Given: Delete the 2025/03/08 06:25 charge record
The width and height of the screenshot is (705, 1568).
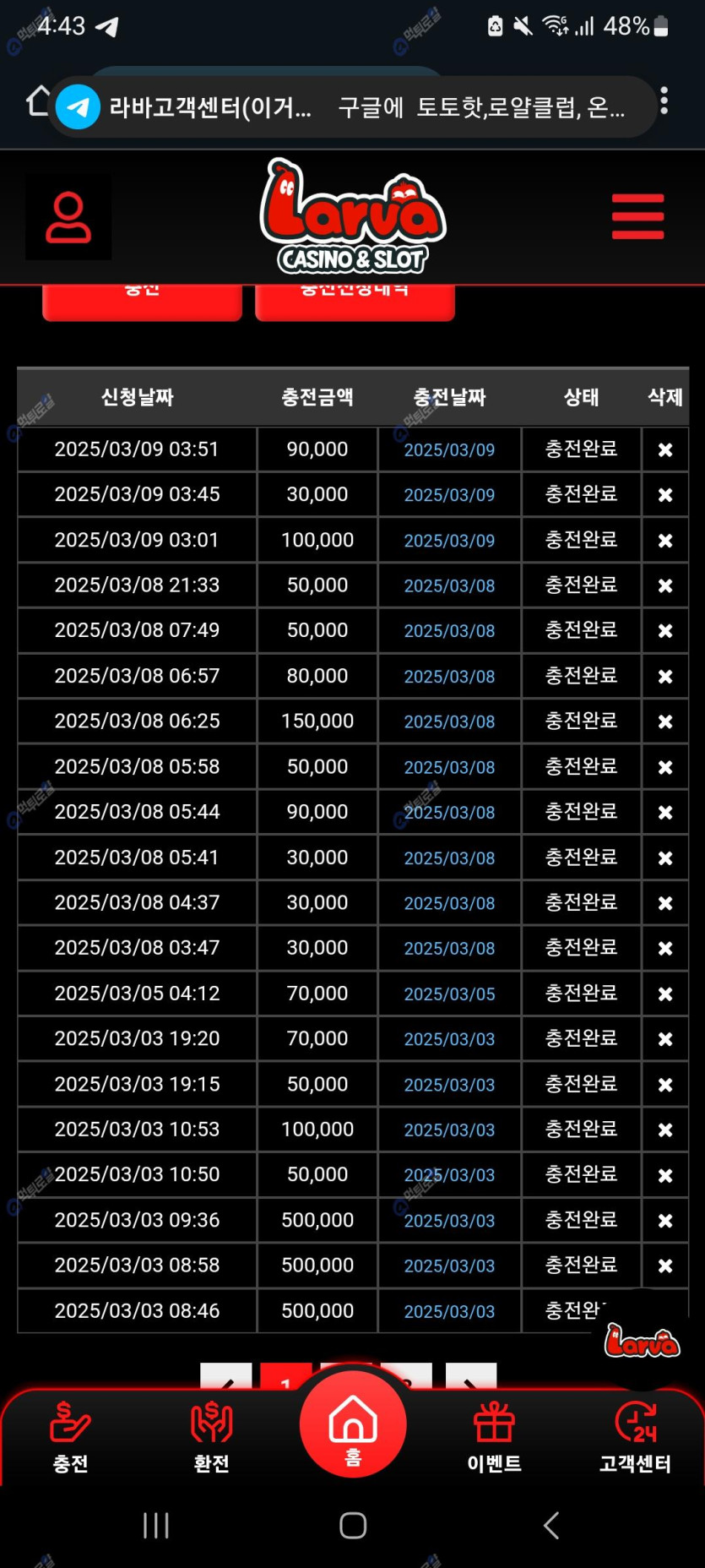Looking at the screenshot, I should point(665,722).
